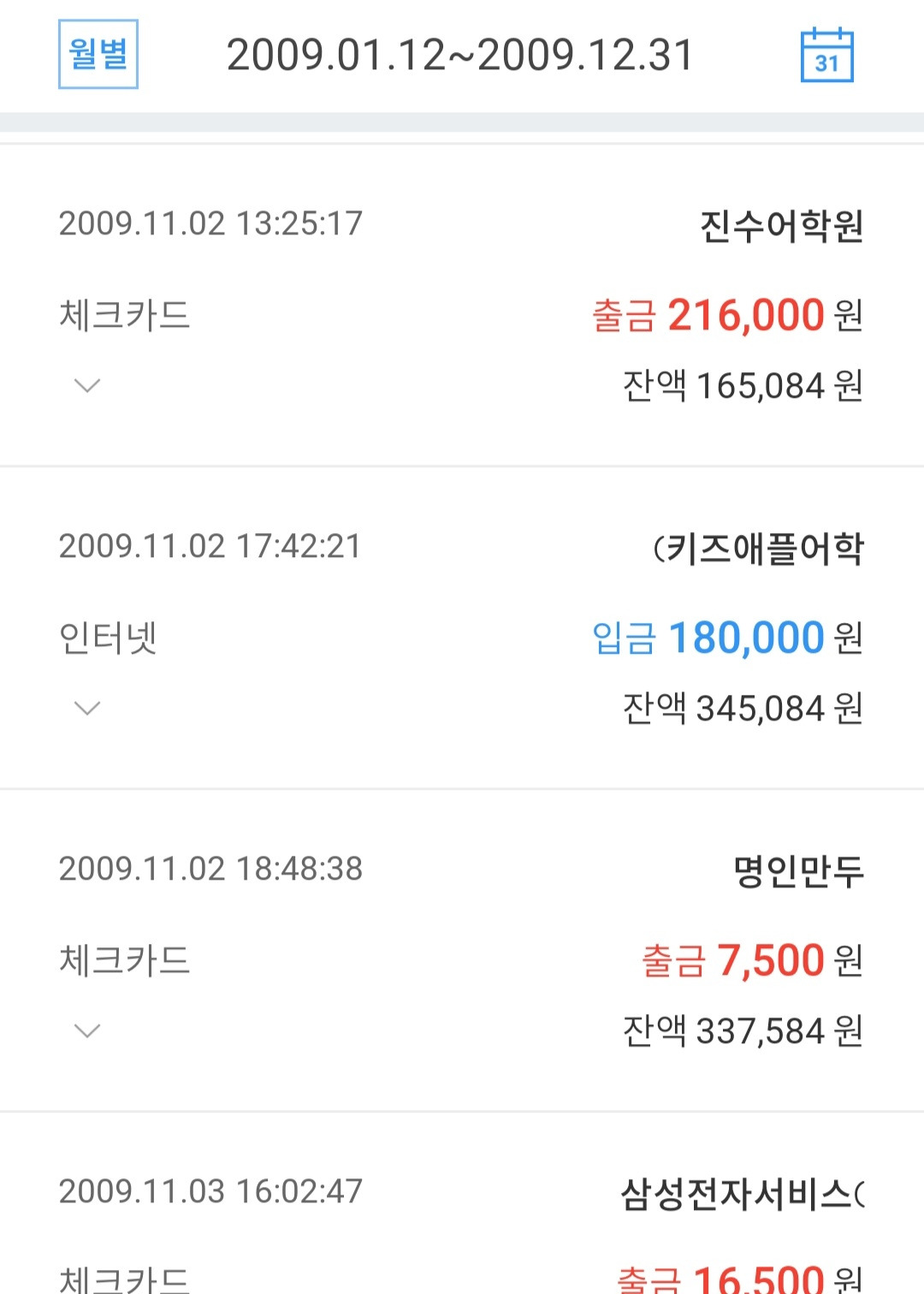Screen dimensions: 924x1294
Task: Click the 삼성전자서비스 transaction entry
Action: pyautogui.click(x=743, y=1190)
